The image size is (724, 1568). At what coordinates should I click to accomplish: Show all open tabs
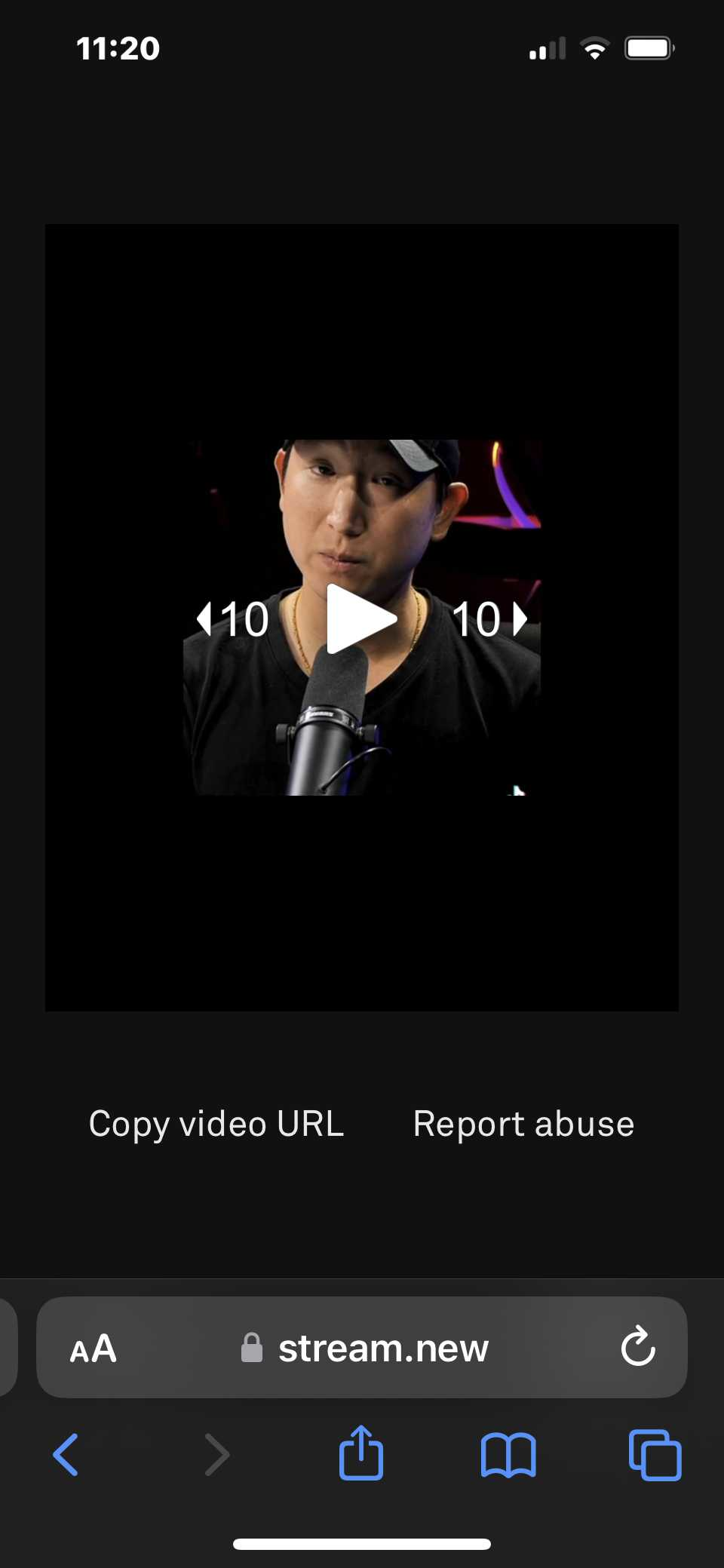click(655, 1454)
